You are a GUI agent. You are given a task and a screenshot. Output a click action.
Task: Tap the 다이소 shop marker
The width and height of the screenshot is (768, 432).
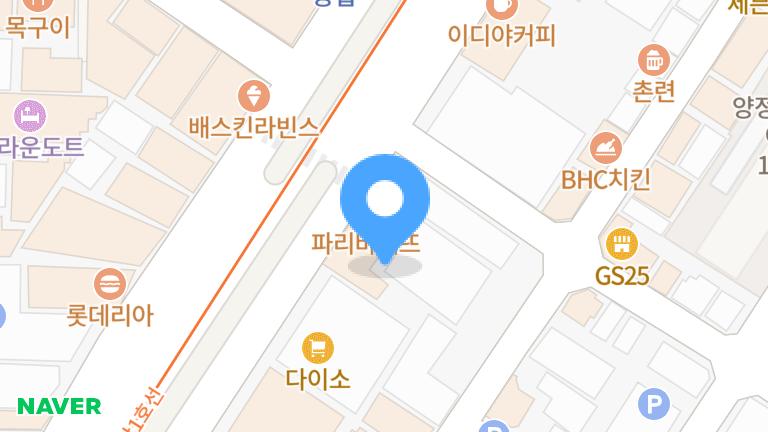point(318,349)
